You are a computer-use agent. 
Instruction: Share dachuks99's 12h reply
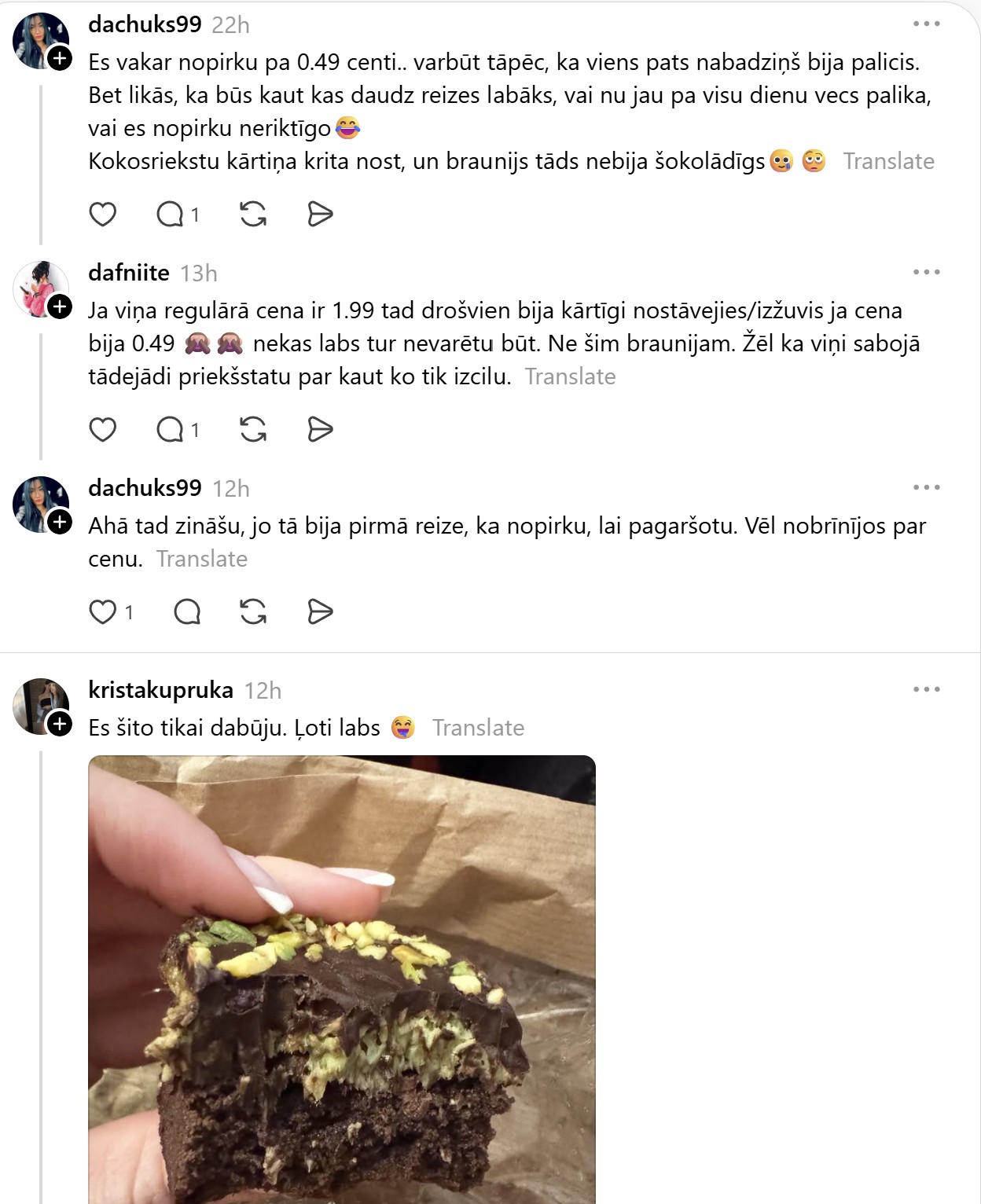[x=320, y=611]
